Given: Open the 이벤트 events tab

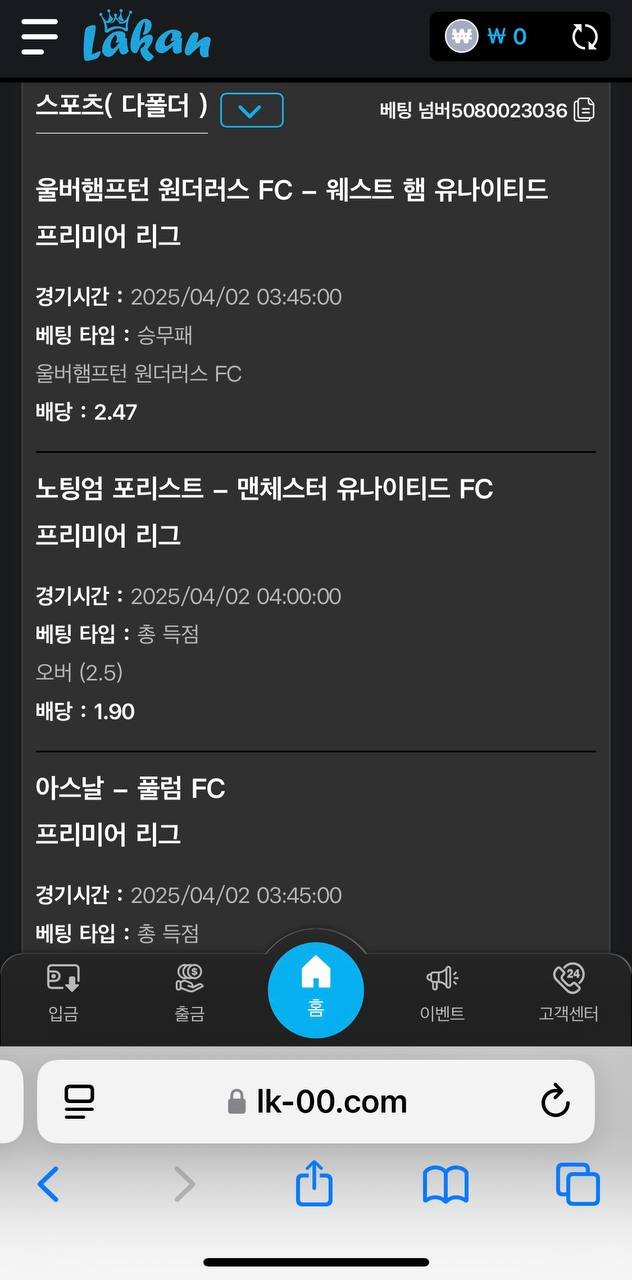Looking at the screenshot, I should 441,992.
